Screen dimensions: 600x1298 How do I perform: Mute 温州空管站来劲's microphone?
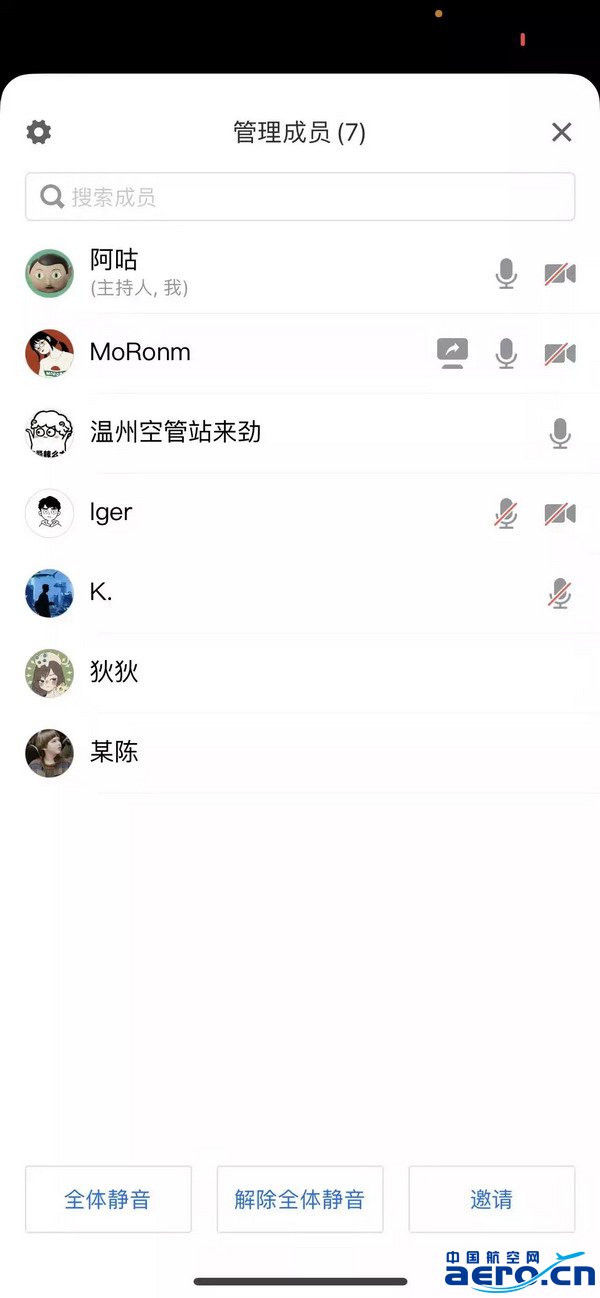point(560,433)
